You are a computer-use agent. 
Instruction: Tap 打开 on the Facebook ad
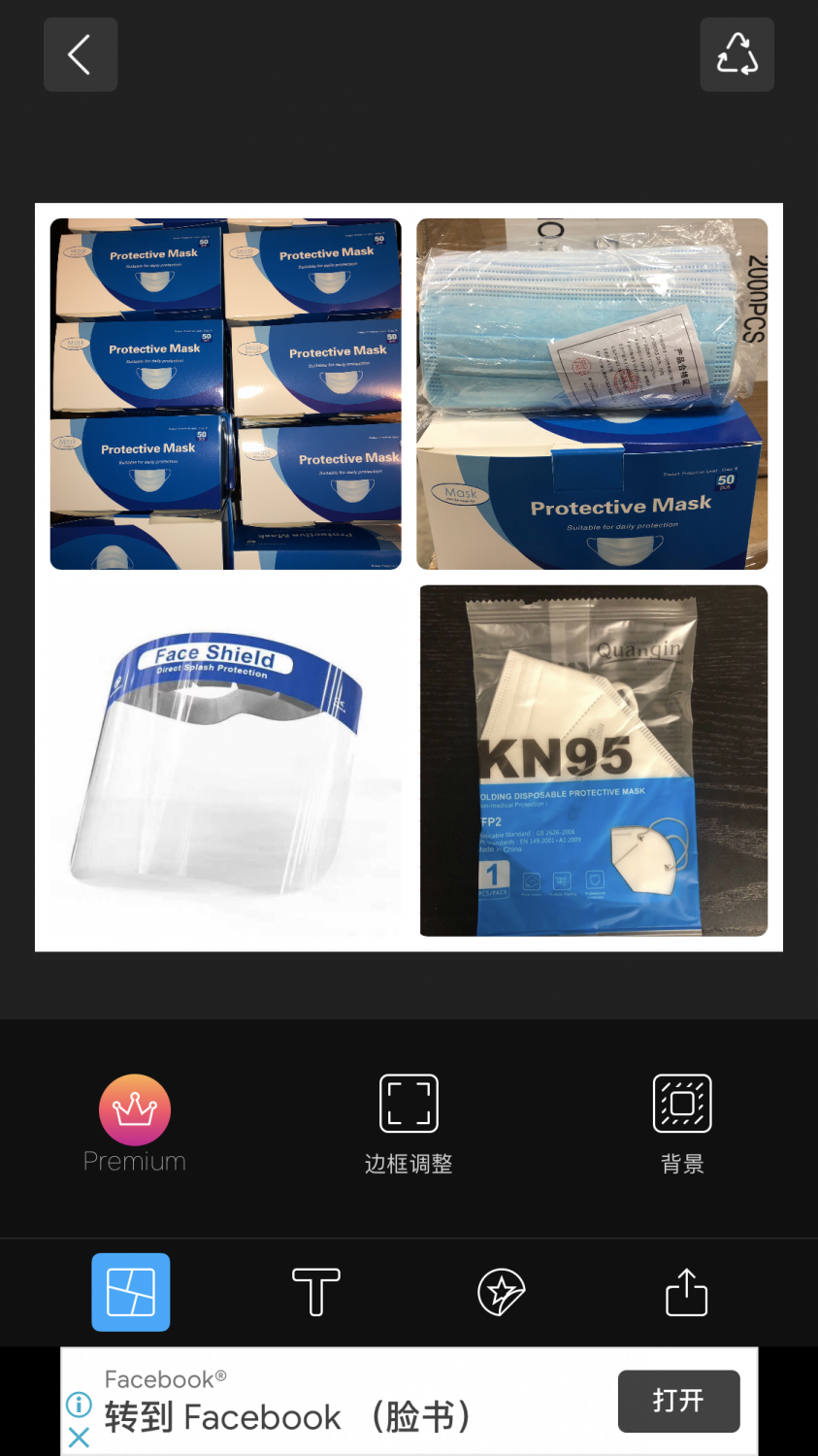pos(678,1401)
